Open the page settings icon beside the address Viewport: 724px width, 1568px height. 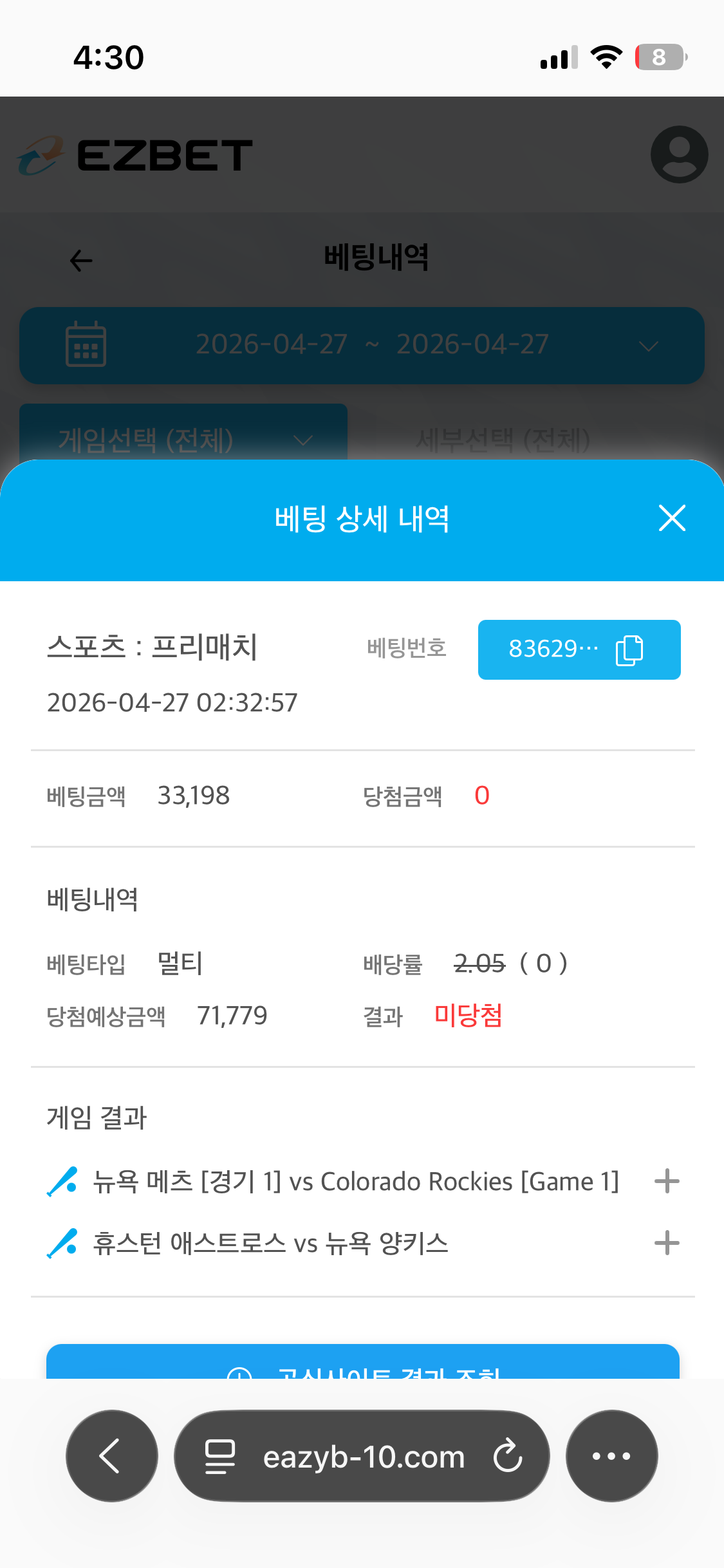tap(220, 1456)
